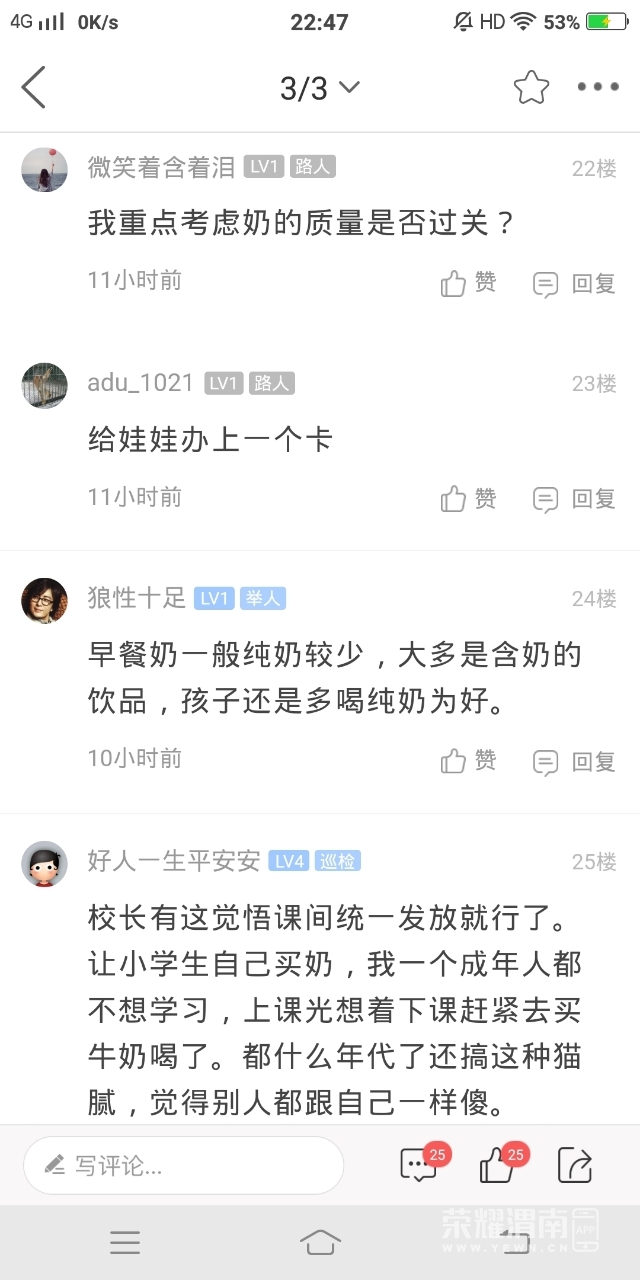Tap the 写评论 comment input field
Screen dimensions: 640x1280
pyautogui.click(x=184, y=1165)
